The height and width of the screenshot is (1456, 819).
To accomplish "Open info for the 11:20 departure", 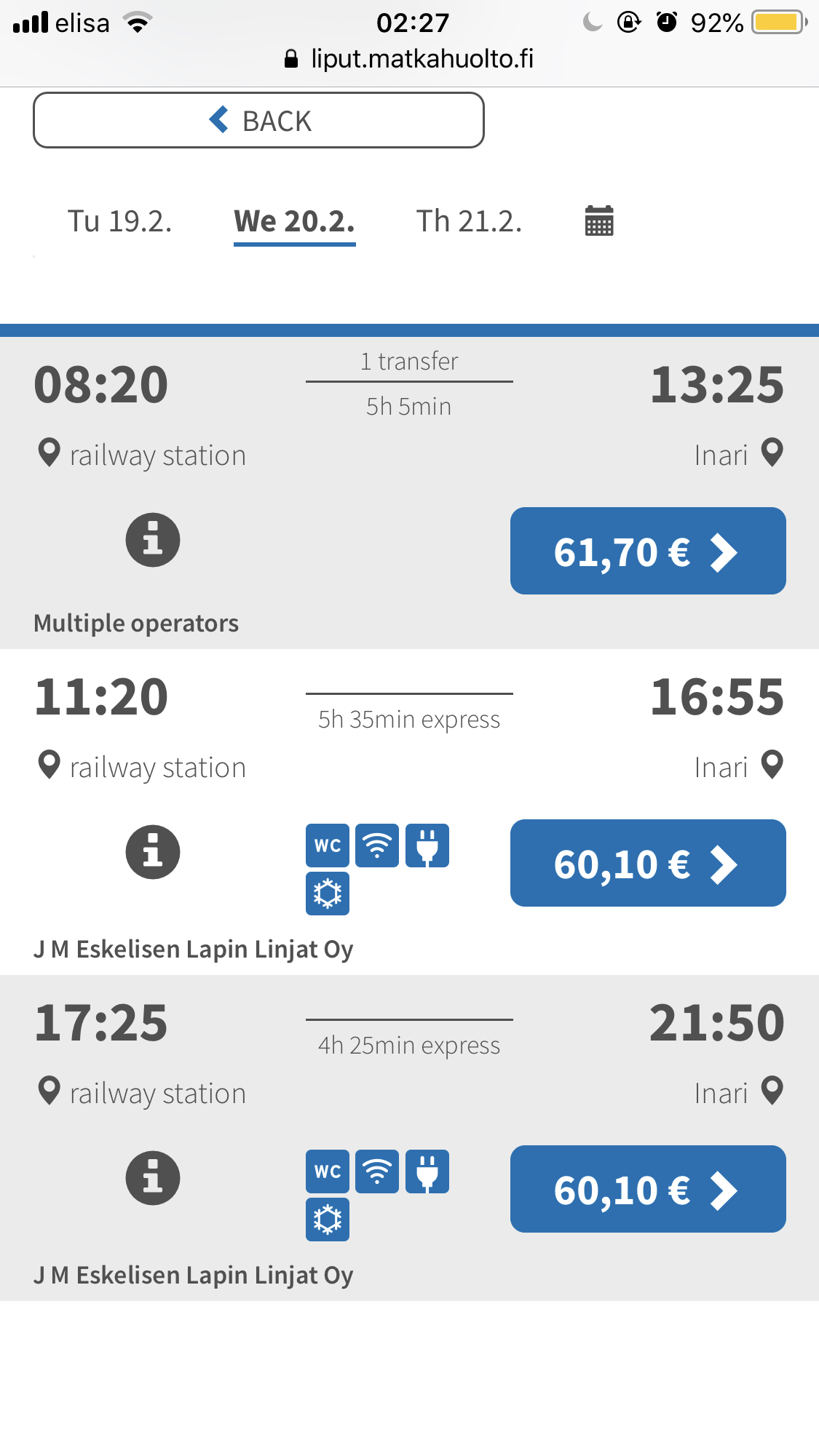I will click(x=153, y=852).
